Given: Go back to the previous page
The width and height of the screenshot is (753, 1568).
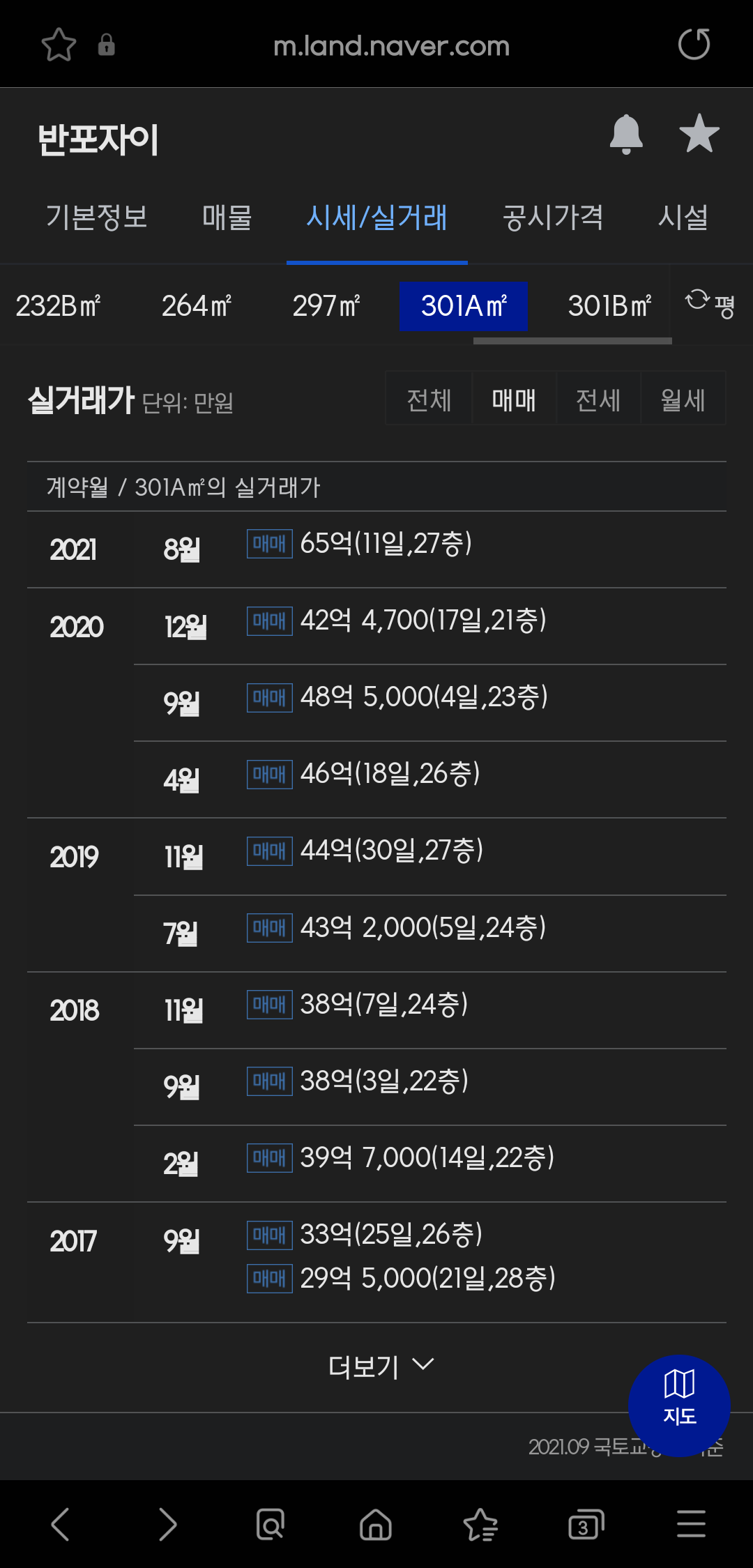Looking at the screenshot, I should (x=61, y=1524).
